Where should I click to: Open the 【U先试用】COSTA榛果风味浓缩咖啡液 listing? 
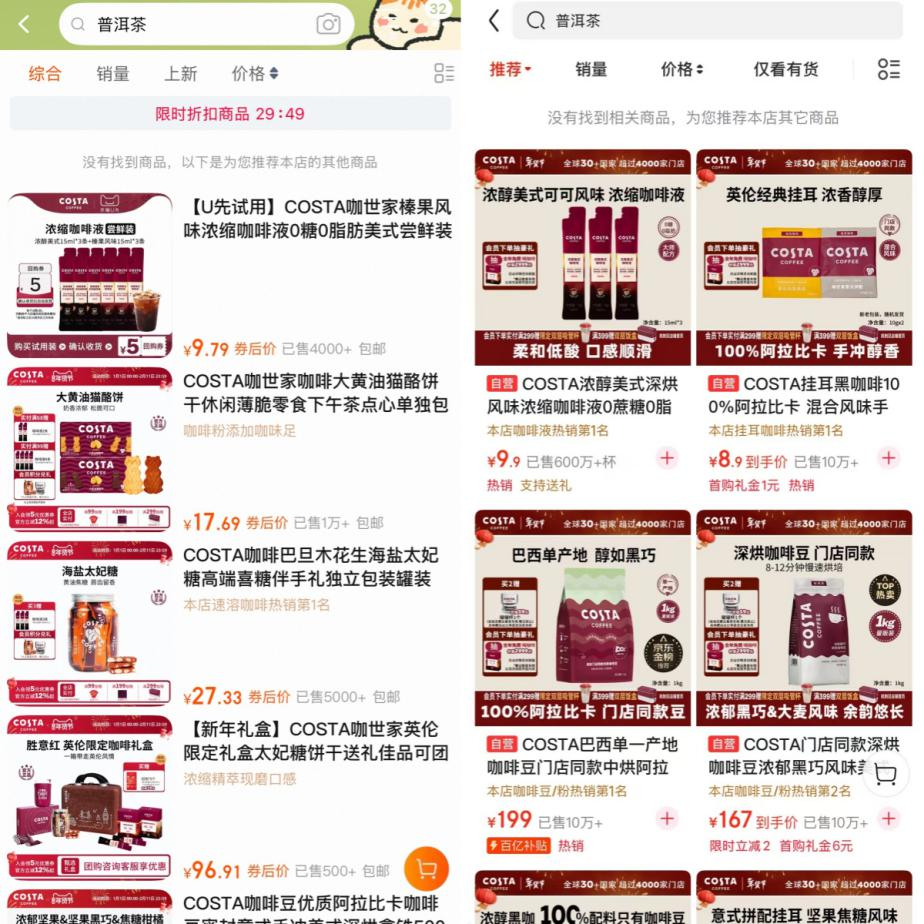[317, 218]
